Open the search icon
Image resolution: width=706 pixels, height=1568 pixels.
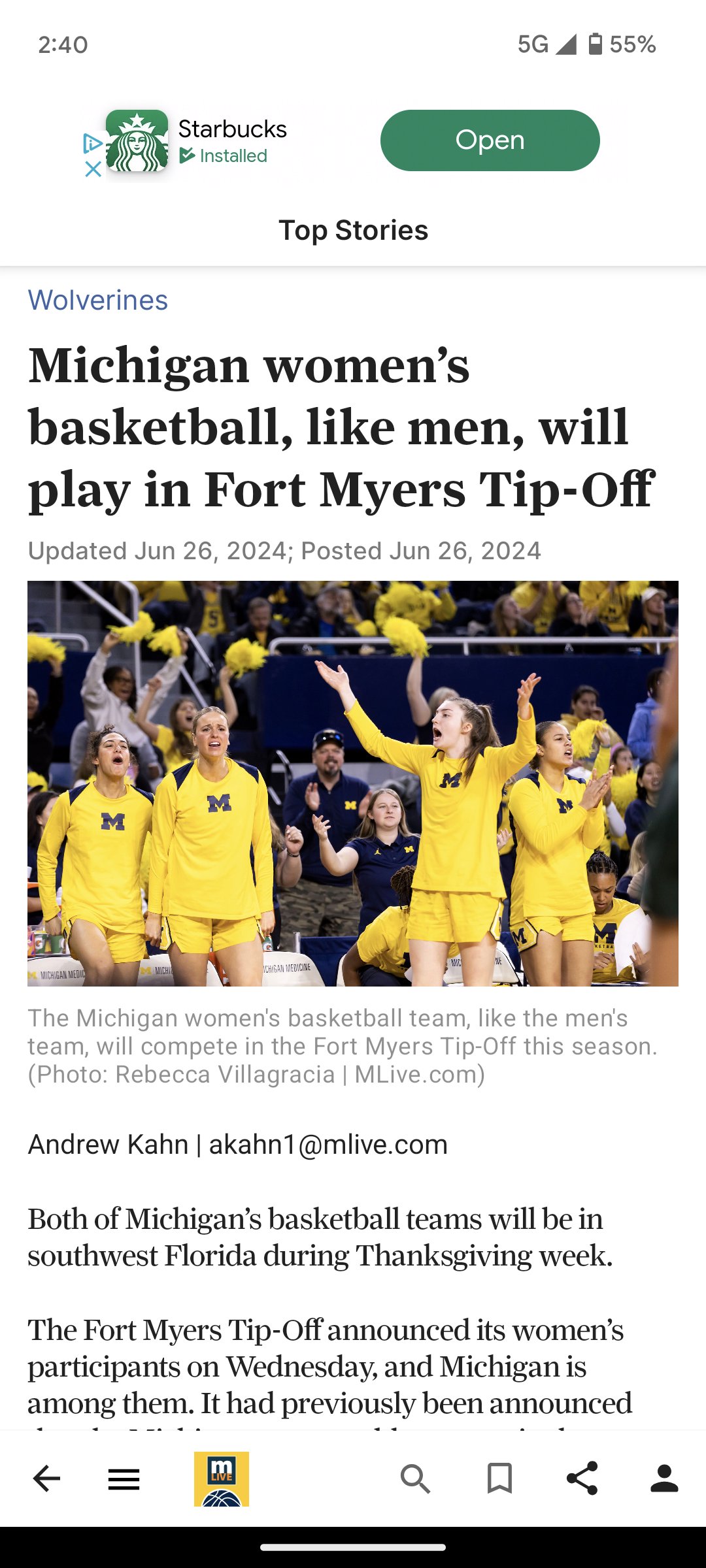(415, 1478)
